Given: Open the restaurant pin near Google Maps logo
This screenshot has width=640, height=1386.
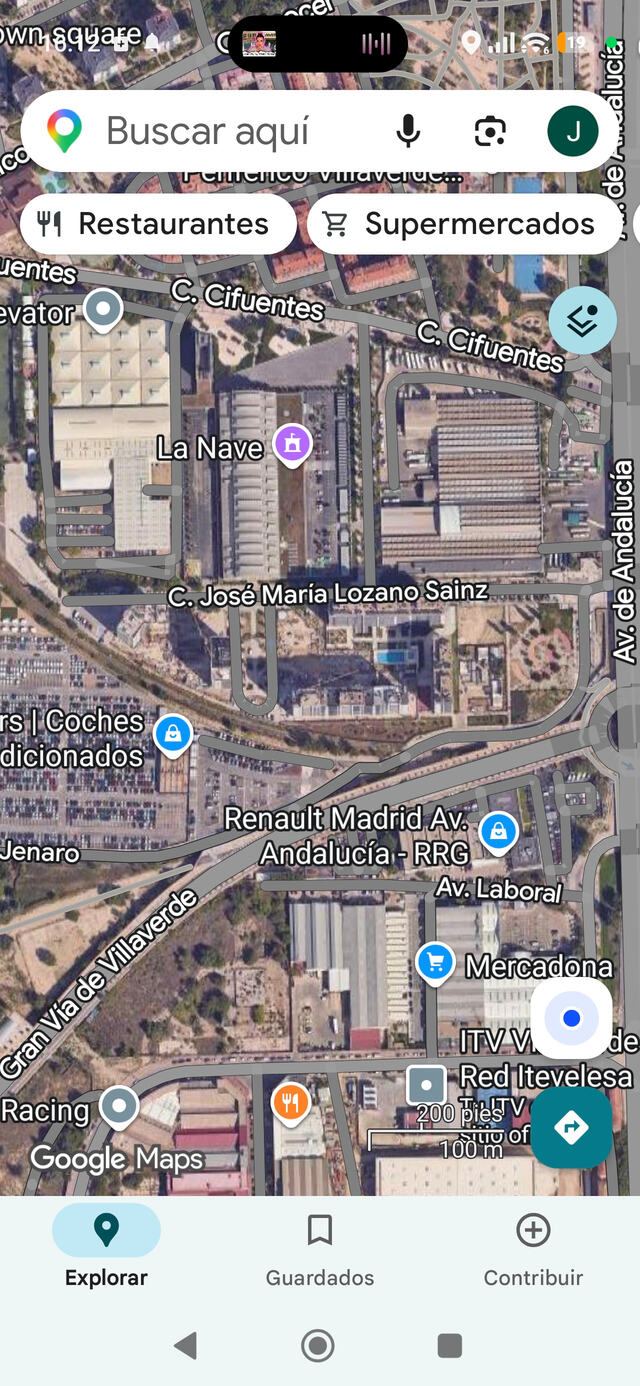Looking at the screenshot, I should click(x=290, y=1103).
